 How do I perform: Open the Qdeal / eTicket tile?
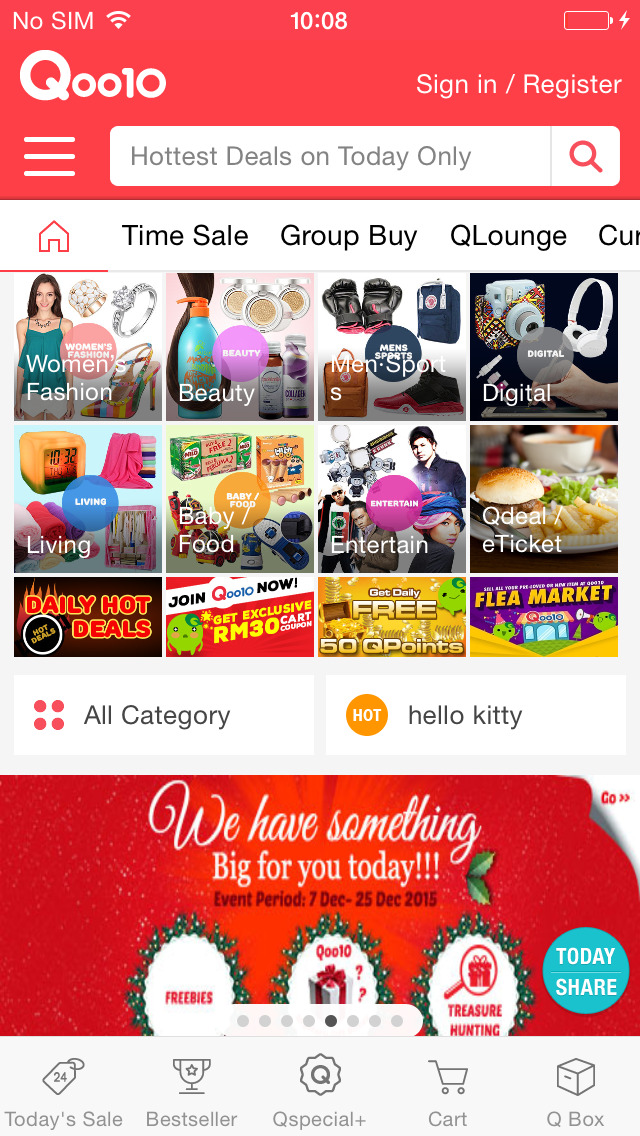tap(544, 498)
